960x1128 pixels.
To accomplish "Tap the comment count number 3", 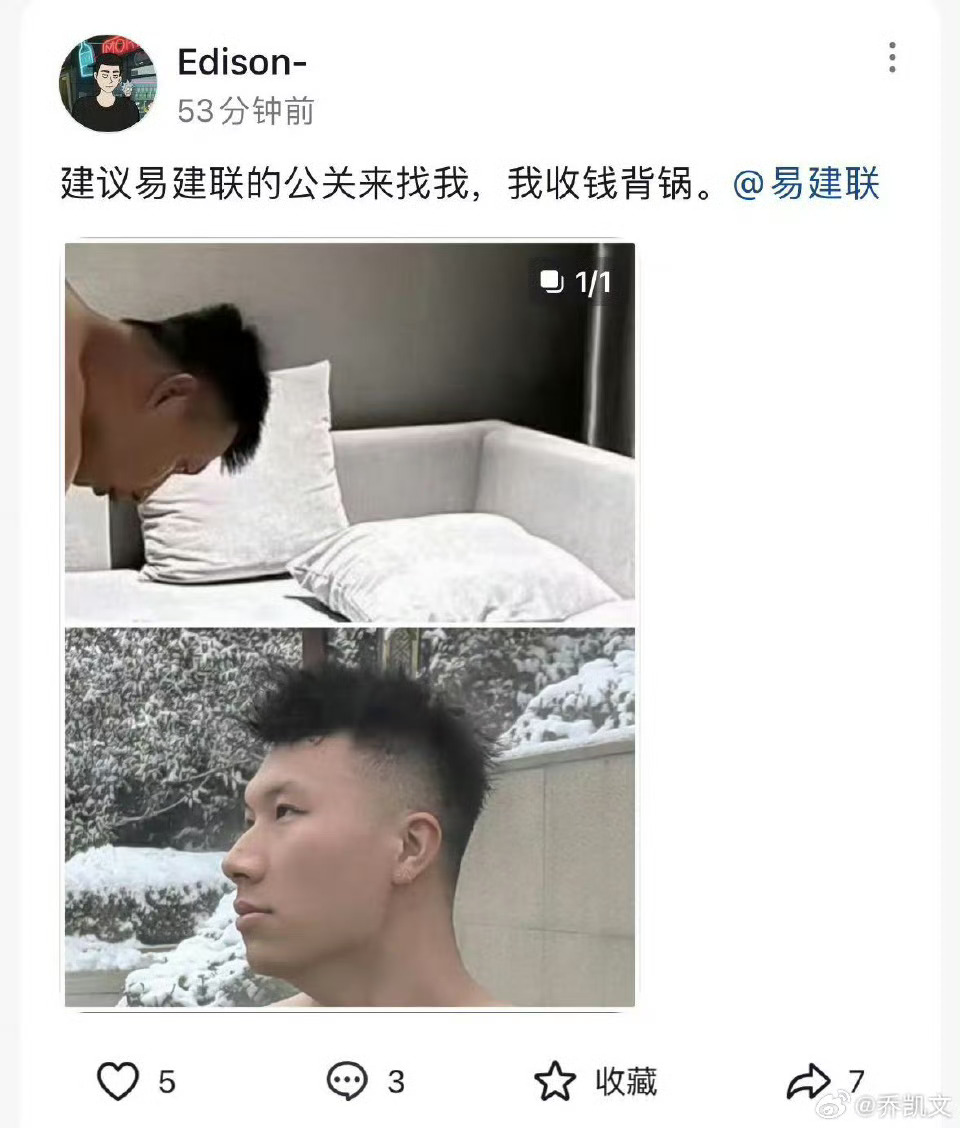I will tap(395, 1081).
